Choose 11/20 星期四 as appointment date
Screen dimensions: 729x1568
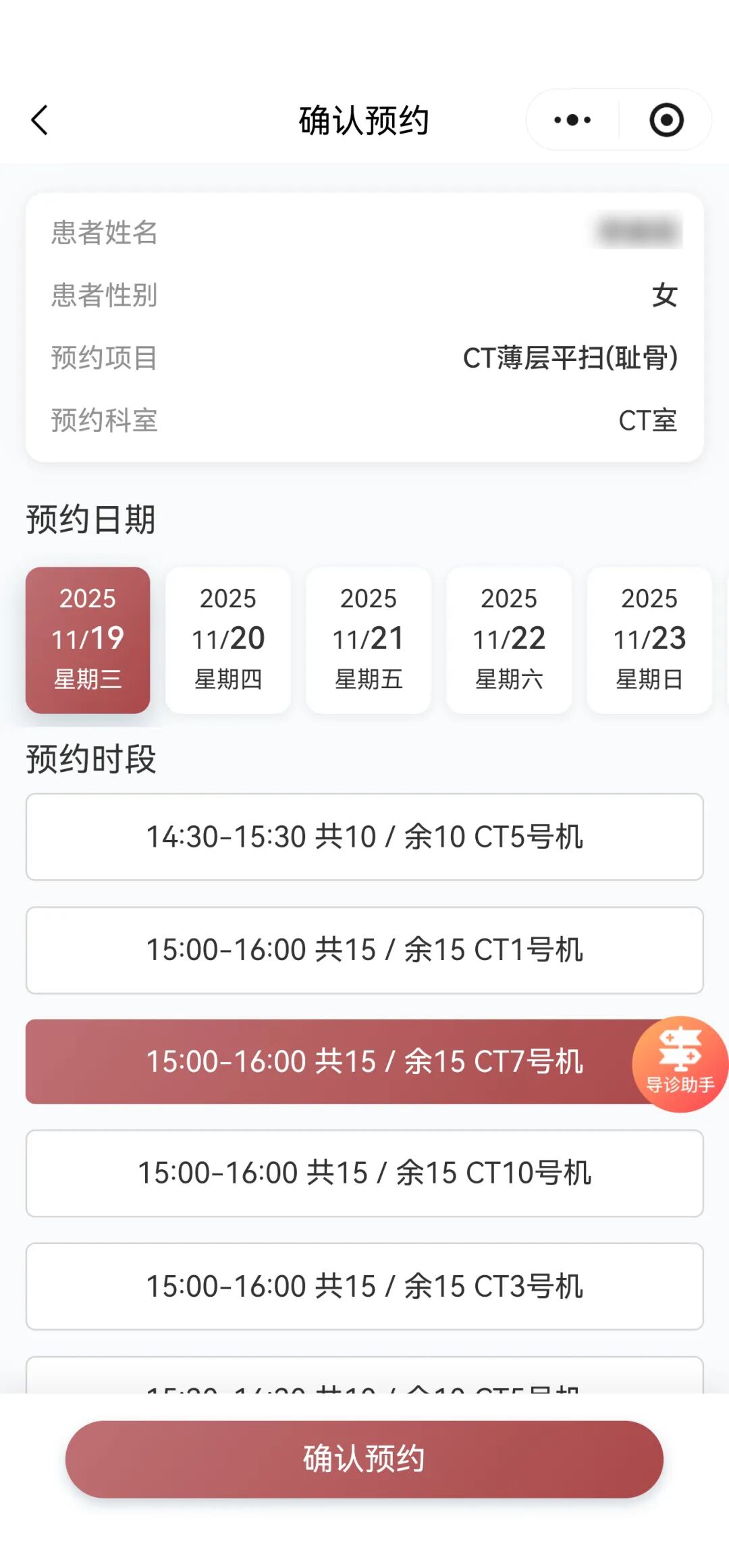[228, 640]
